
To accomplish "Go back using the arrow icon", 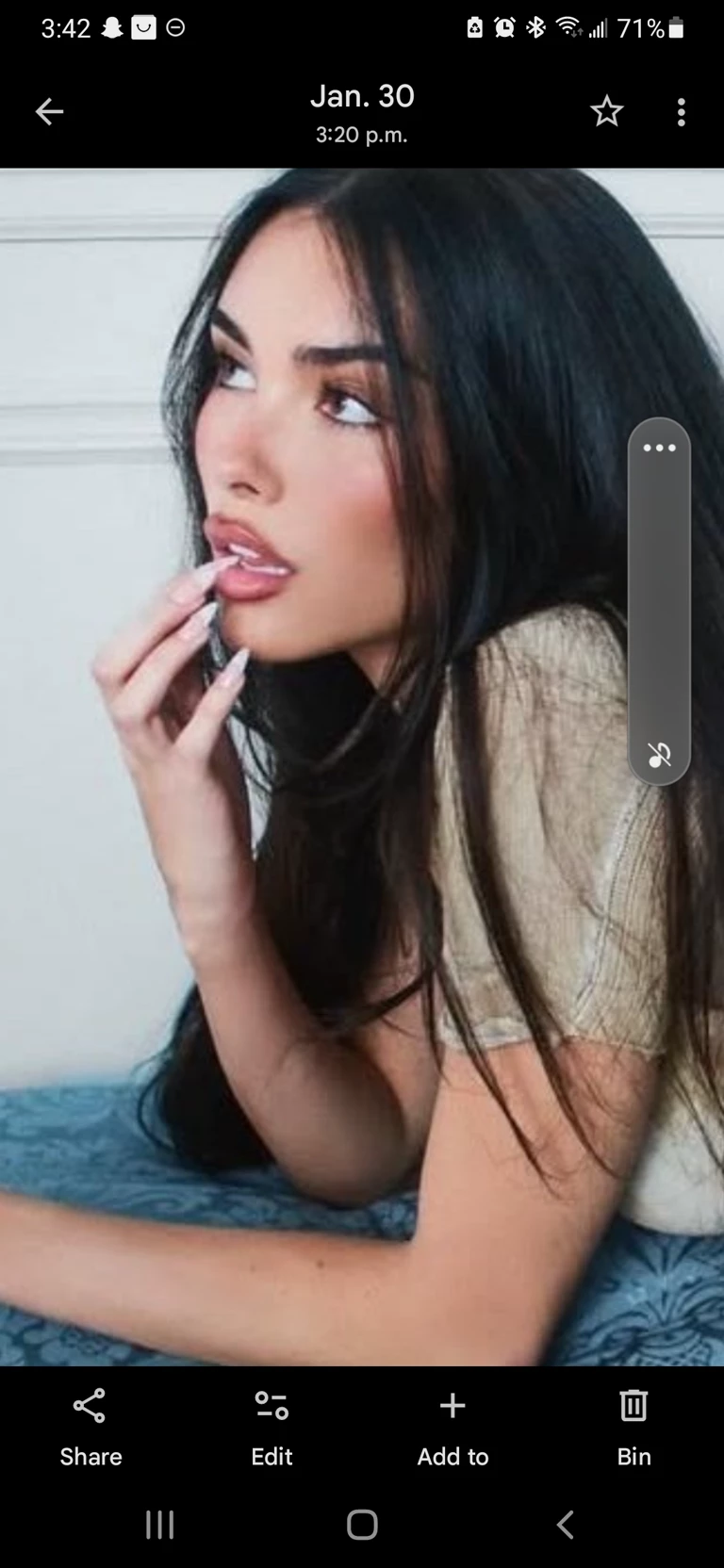I will click(x=49, y=112).
